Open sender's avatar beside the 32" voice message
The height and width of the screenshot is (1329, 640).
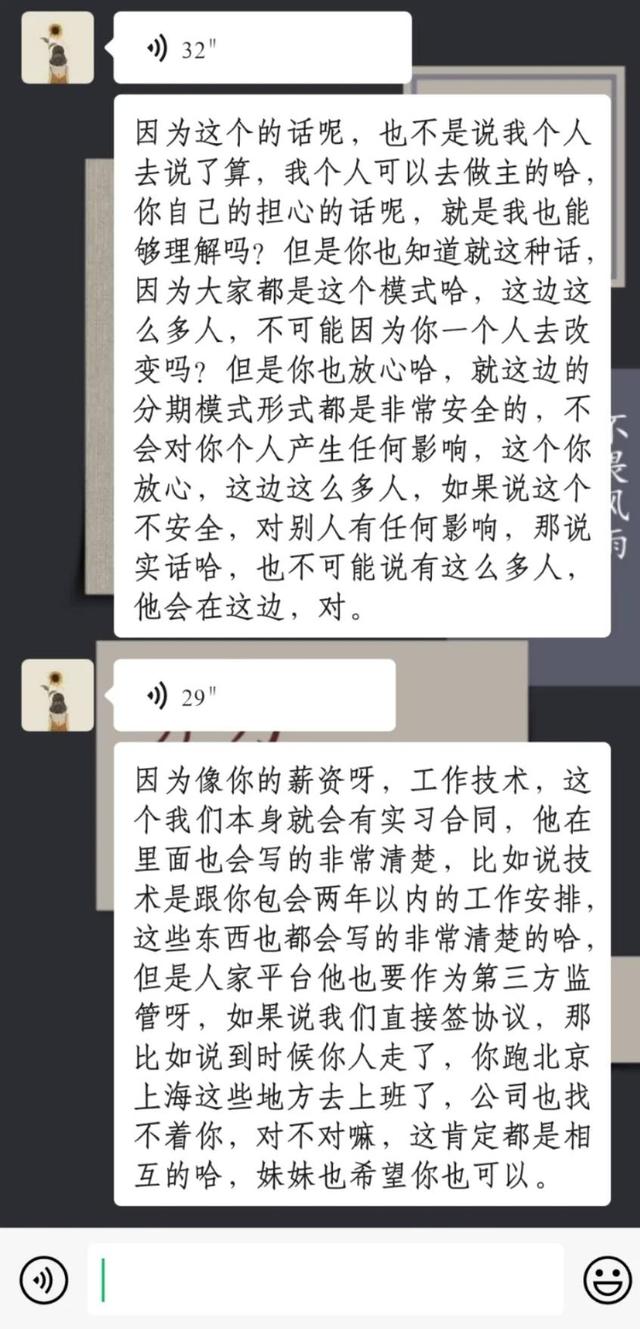(x=58, y=48)
